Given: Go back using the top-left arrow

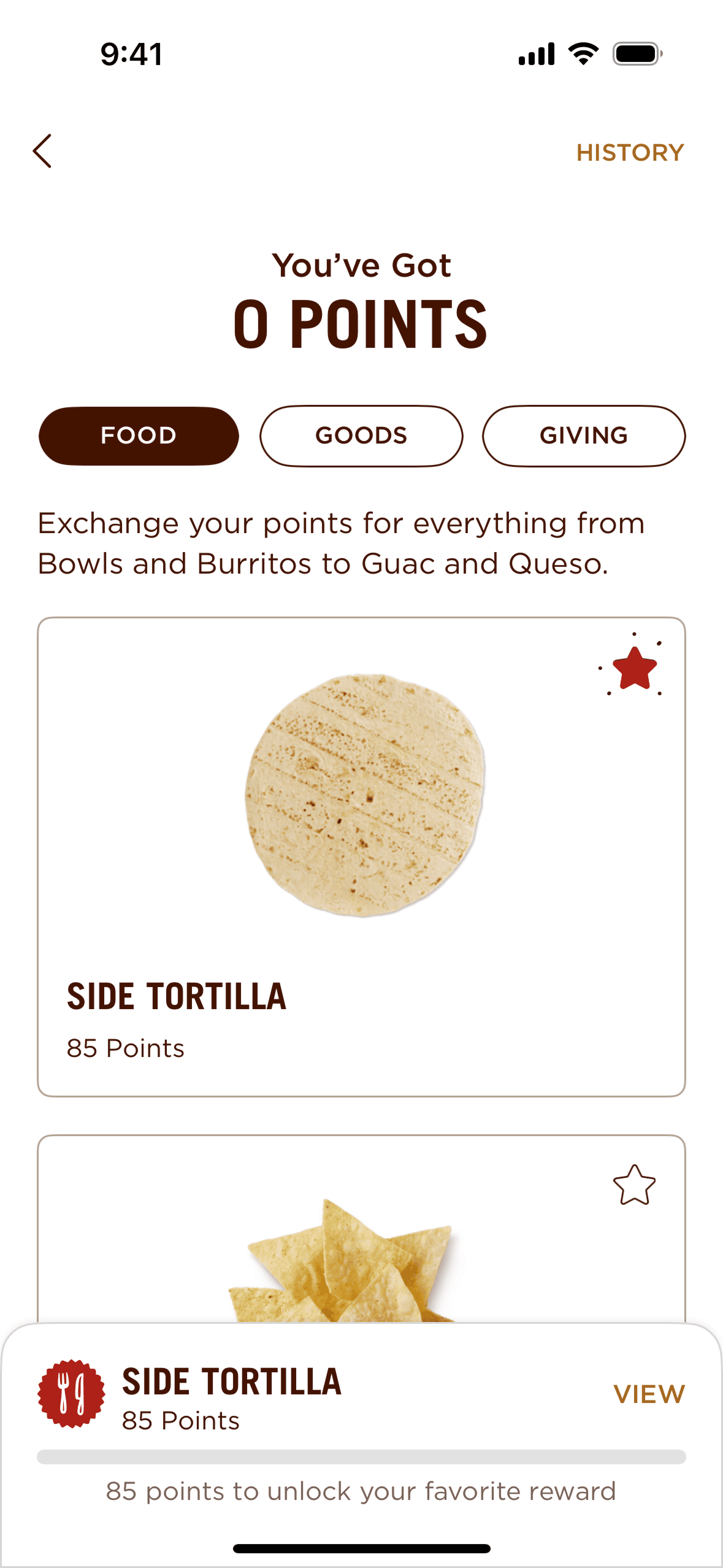Looking at the screenshot, I should pos(42,151).
